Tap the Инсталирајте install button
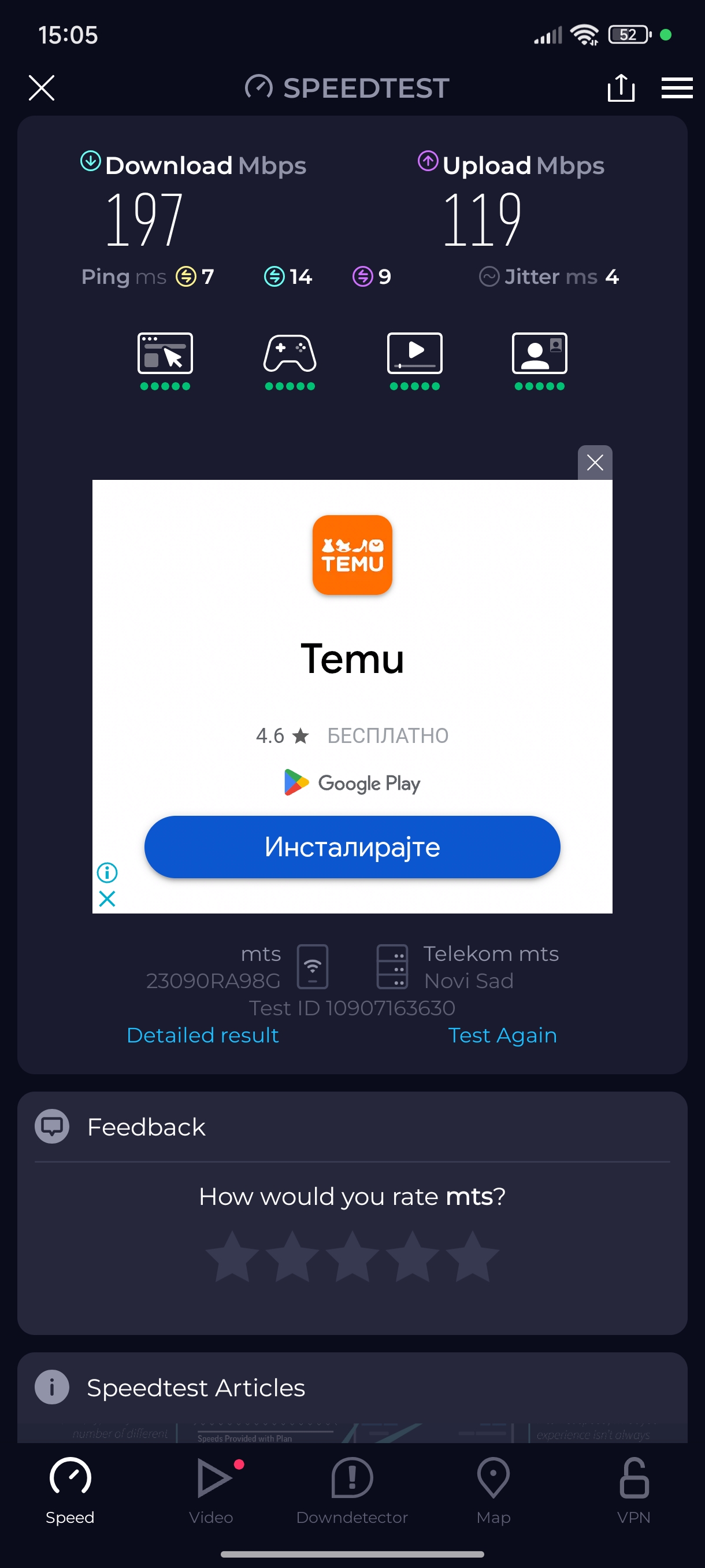Viewport: 705px width, 1568px height. (351, 846)
